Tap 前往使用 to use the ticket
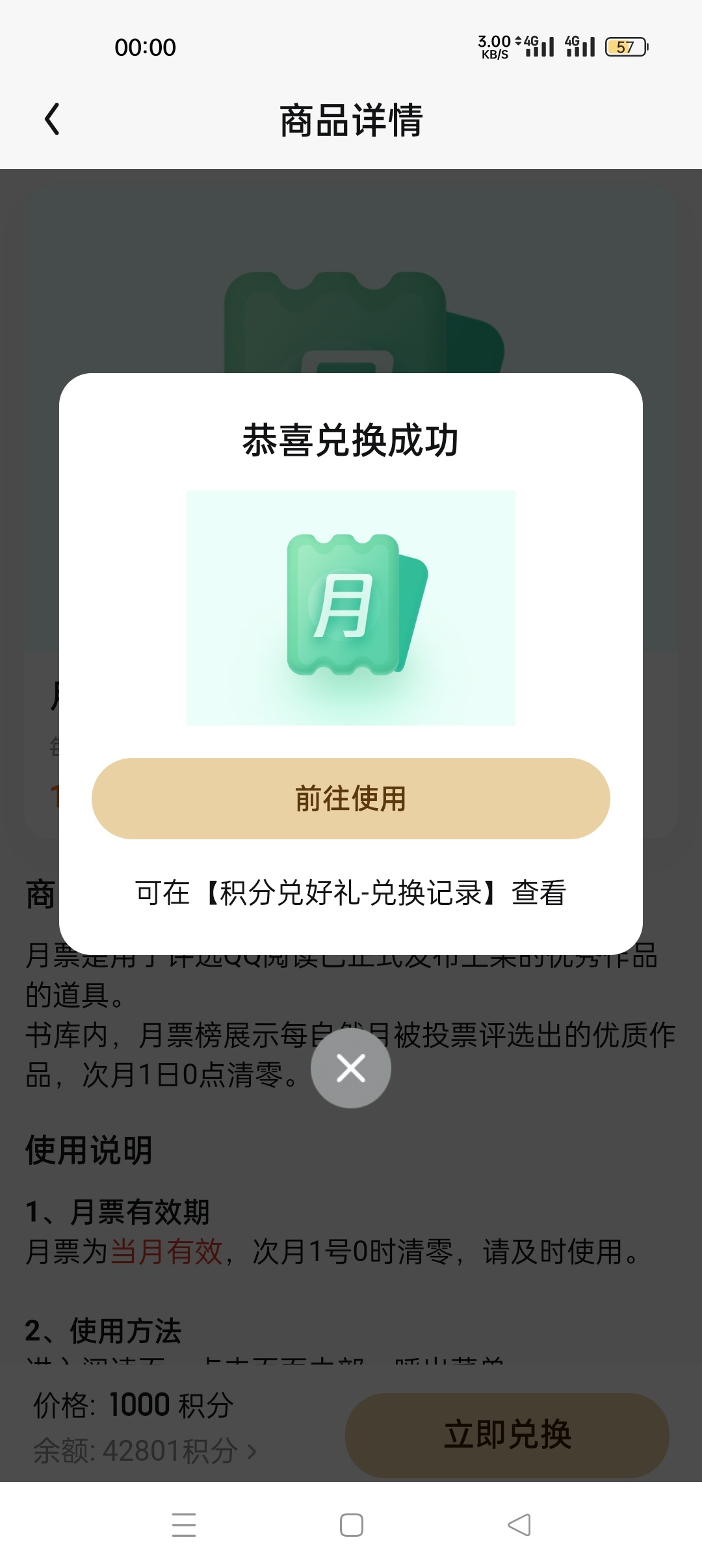The height and width of the screenshot is (1568, 702). click(350, 798)
